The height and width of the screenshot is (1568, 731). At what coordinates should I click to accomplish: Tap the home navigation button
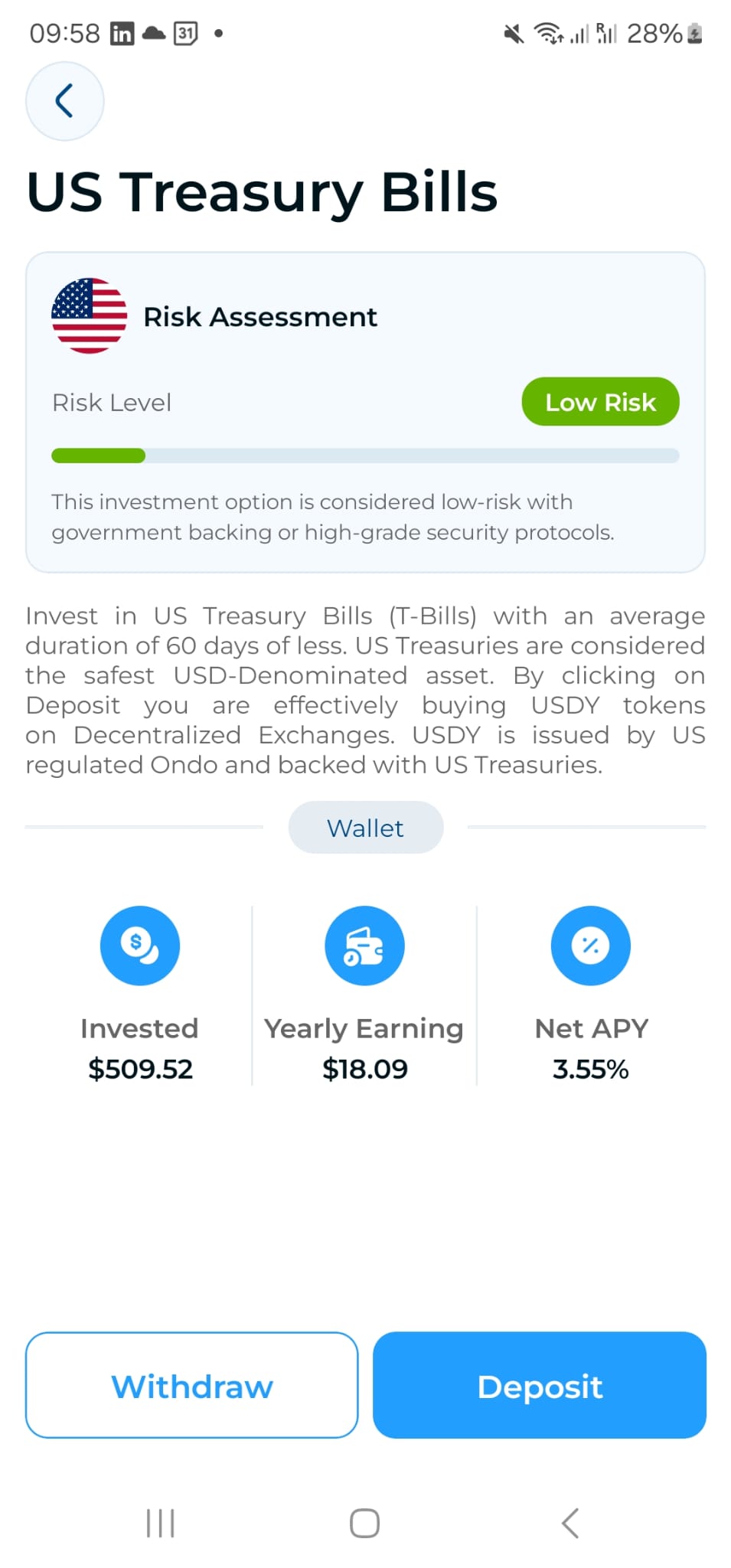[364, 1523]
